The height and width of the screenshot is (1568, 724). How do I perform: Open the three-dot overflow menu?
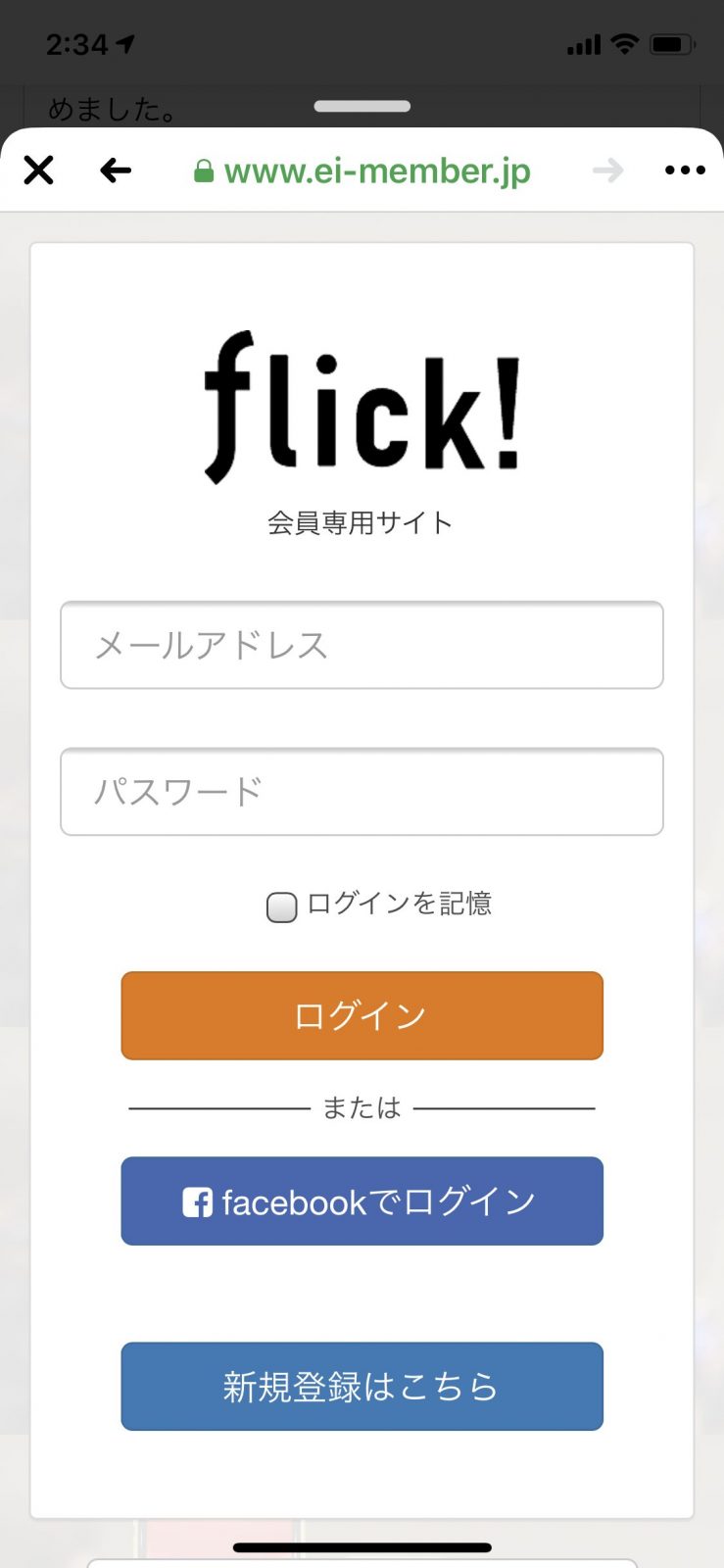(x=685, y=171)
